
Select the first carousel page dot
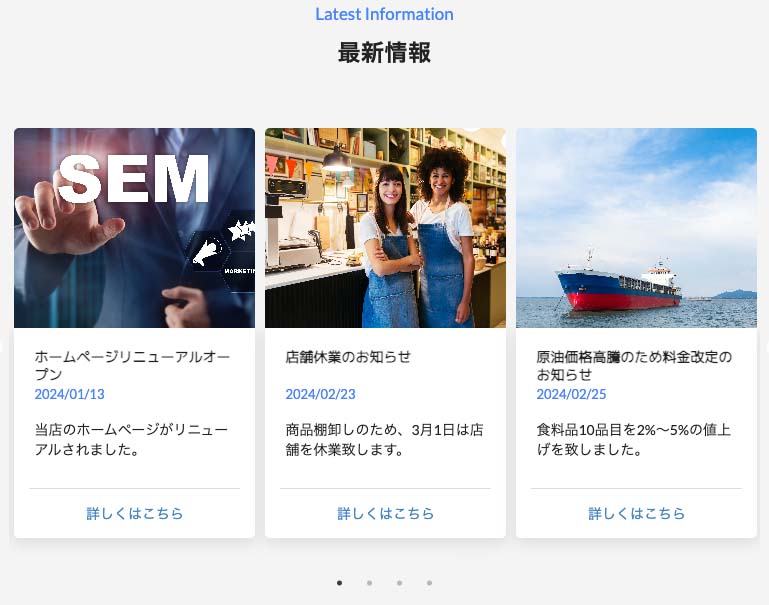click(x=340, y=582)
